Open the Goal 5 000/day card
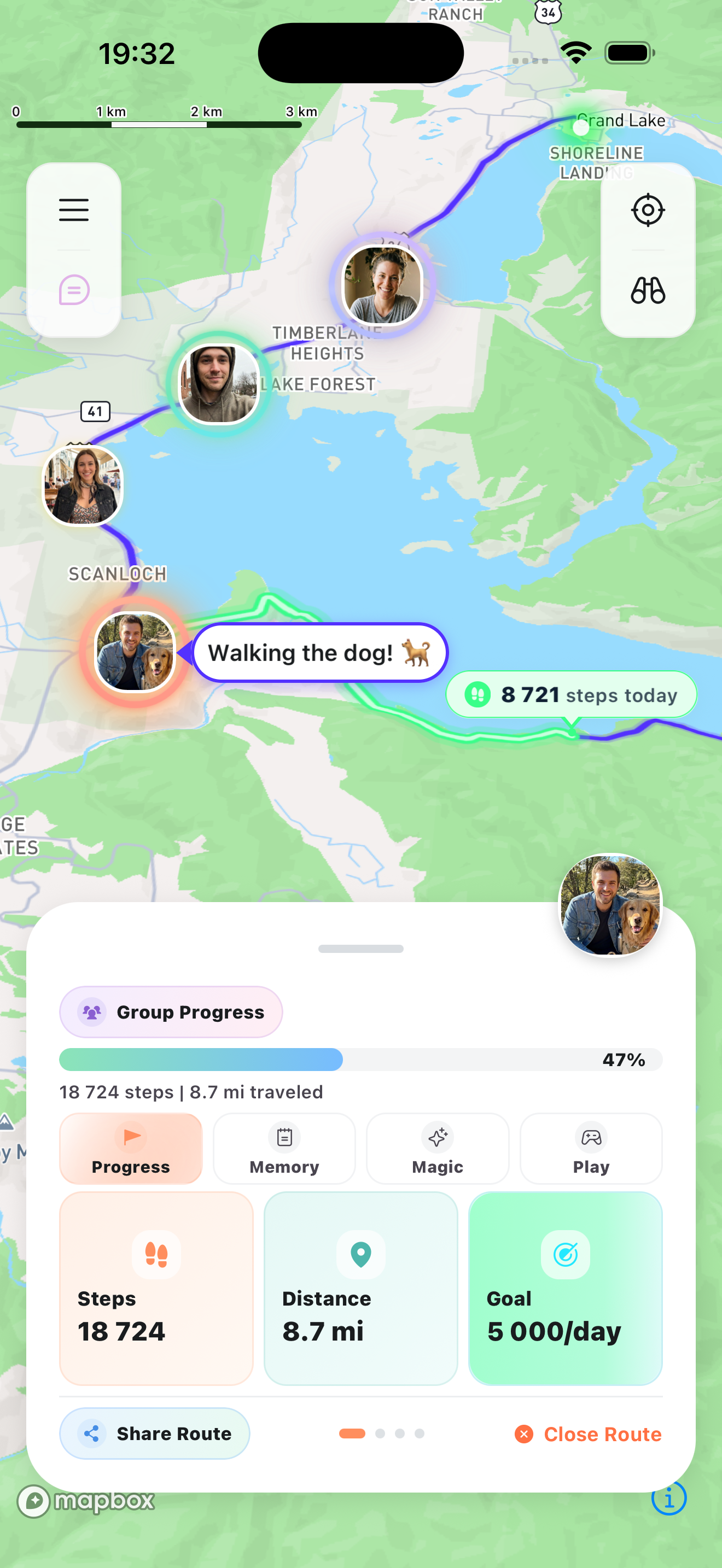The width and height of the screenshot is (722, 1568). tap(566, 1288)
